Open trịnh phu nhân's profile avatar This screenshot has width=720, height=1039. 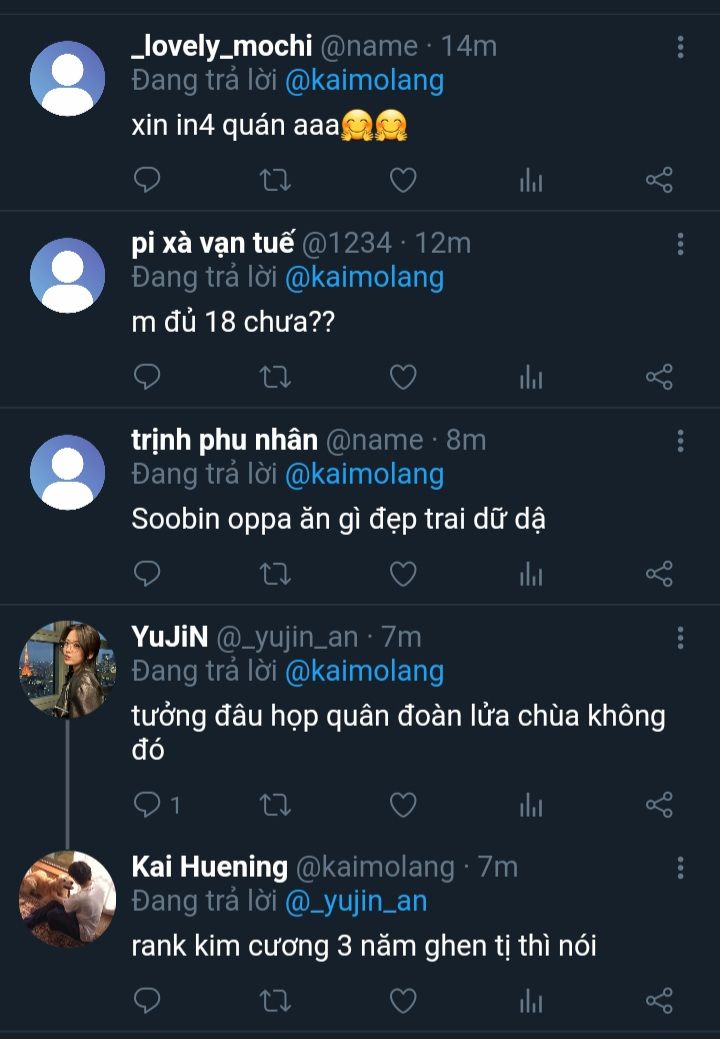pyautogui.click(x=67, y=472)
